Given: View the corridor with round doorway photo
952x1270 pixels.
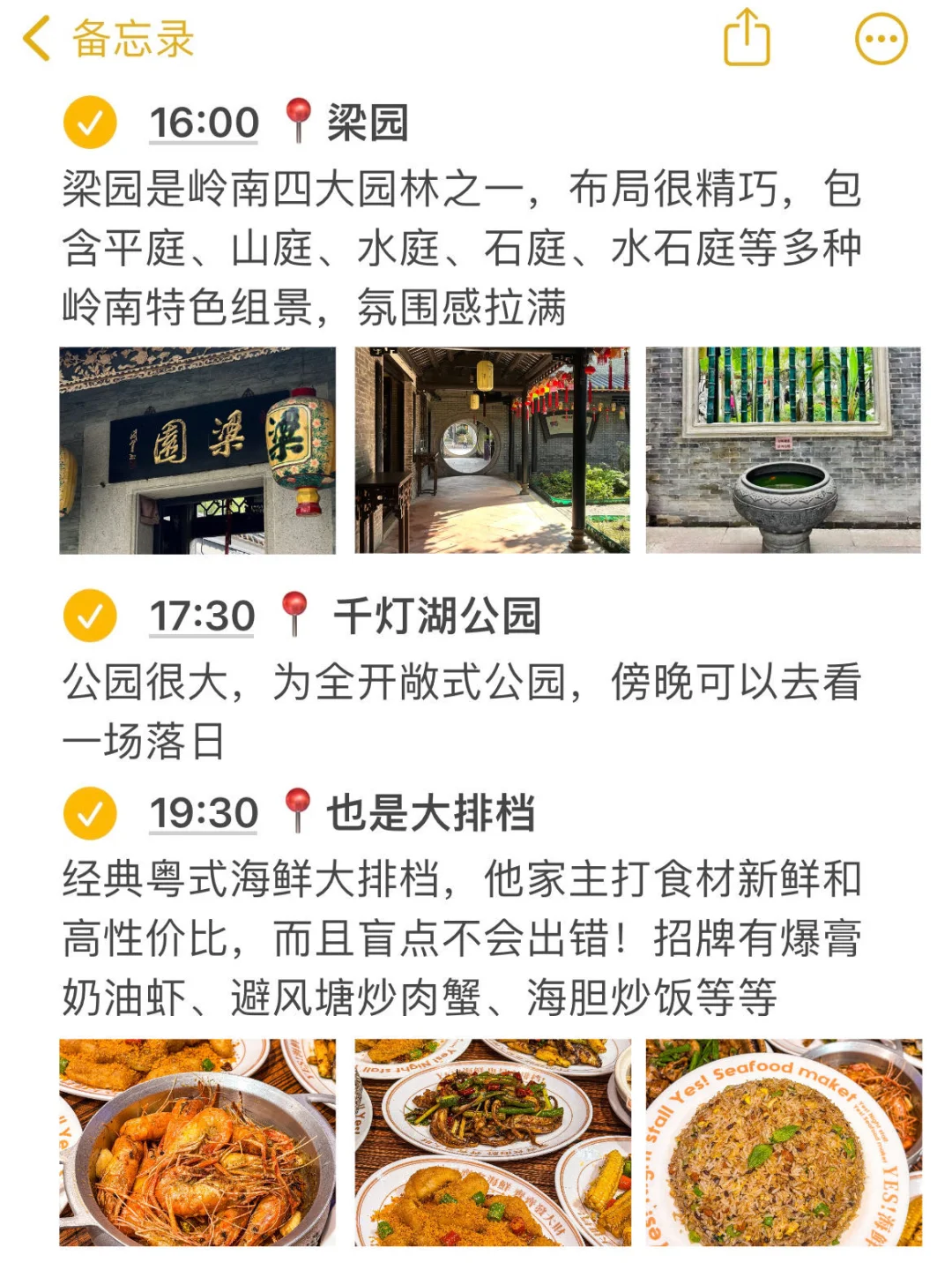Looking at the screenshot, I should [492, 451].
